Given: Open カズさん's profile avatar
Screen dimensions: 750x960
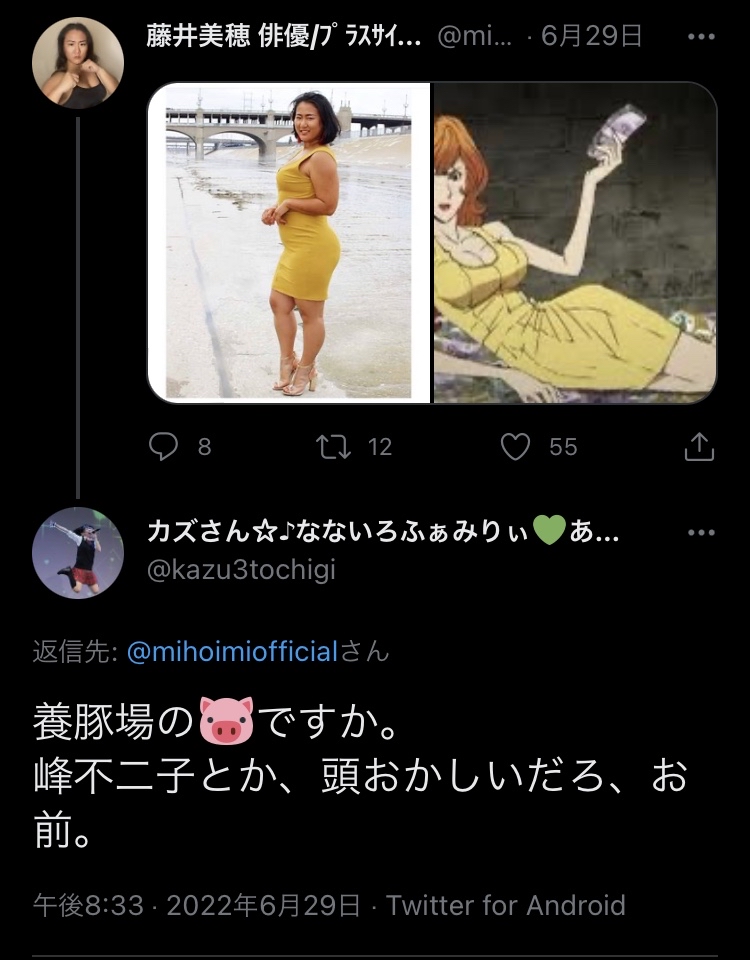Looking at the screenshot, I should pyautogui.click(x=78, y=553).
